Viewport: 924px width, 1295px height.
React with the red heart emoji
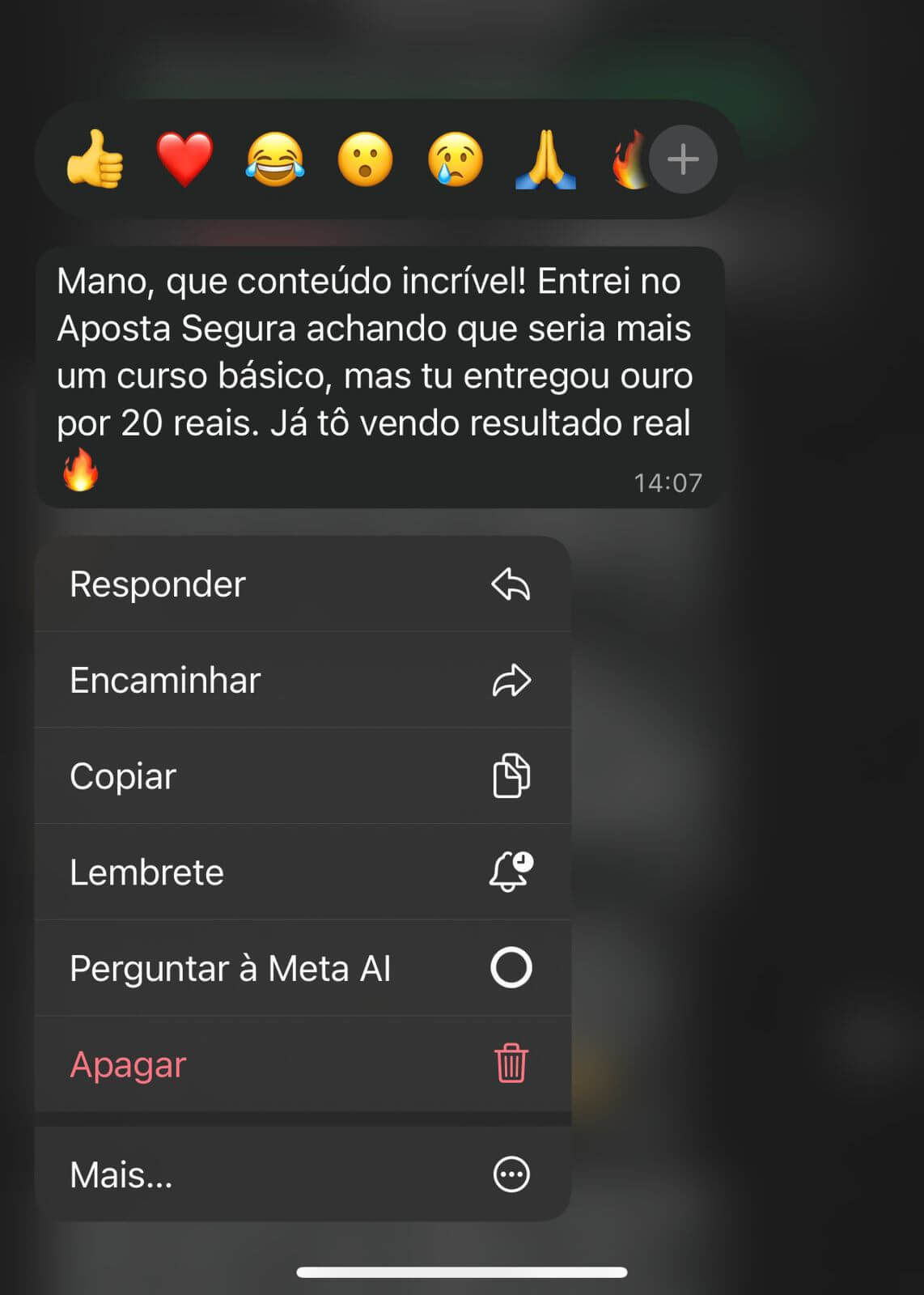[x=185, y=159]
